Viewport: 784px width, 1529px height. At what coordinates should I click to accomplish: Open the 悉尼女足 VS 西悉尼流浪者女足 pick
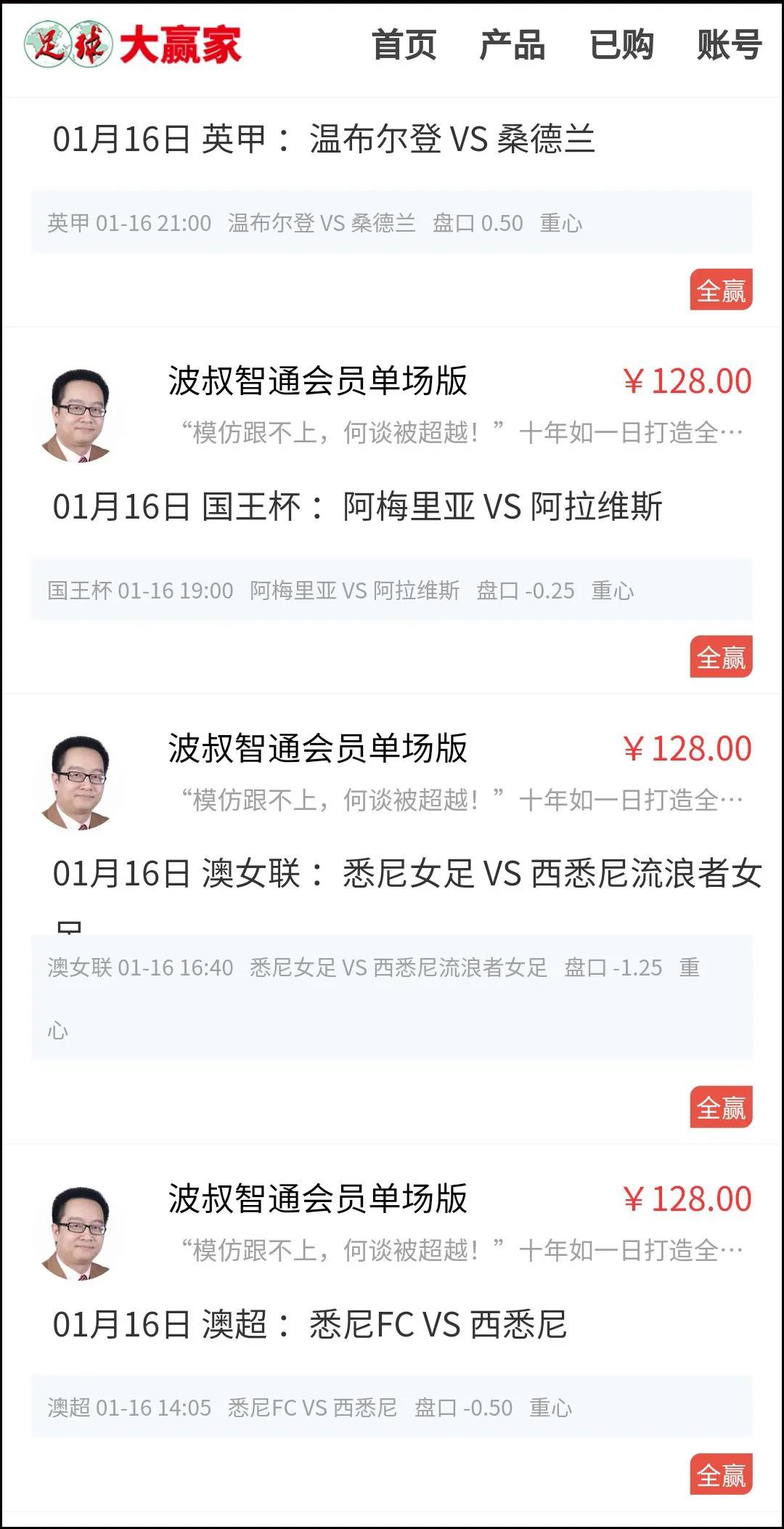click(407, 874)
